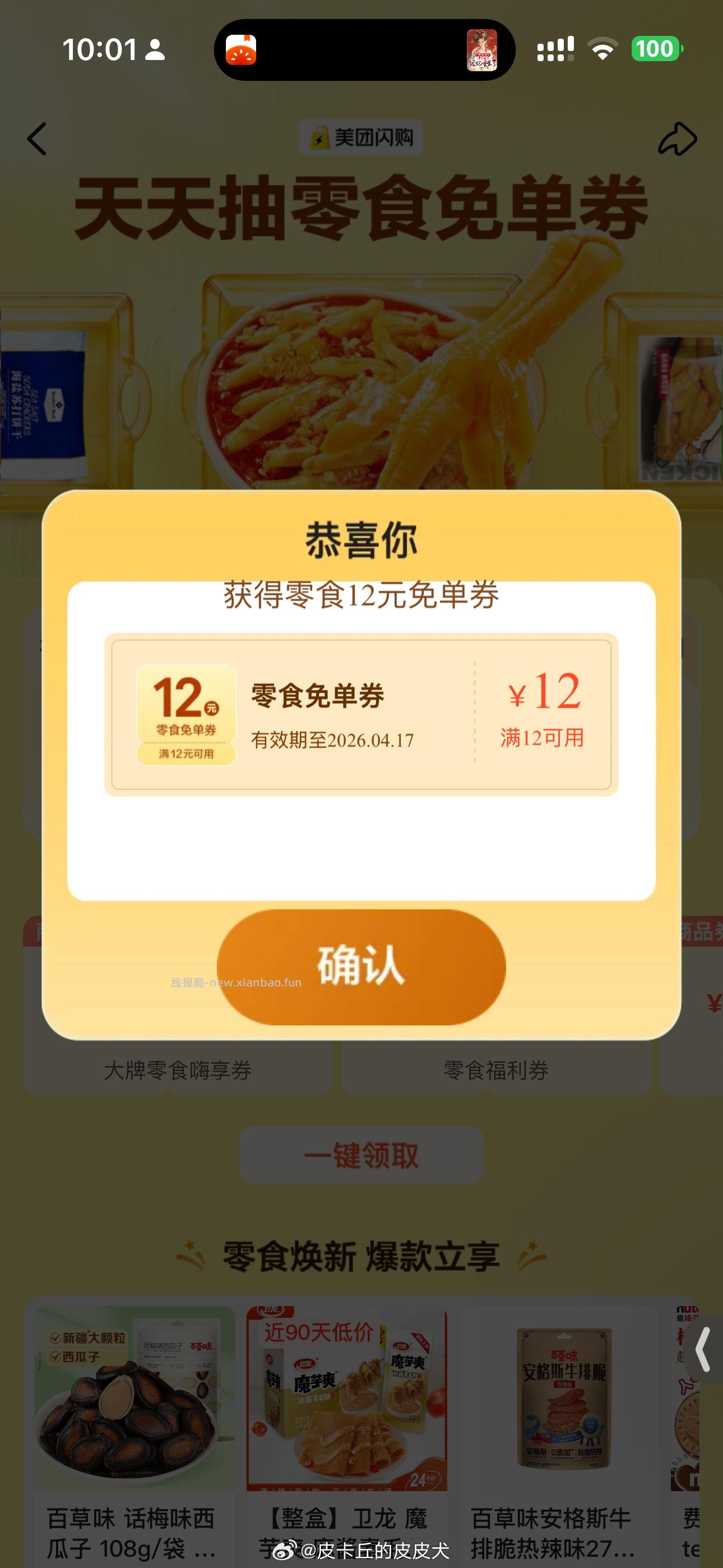
Task: Click the back arrow at top left
Action: pyautogui.click(x=36, y=140)
